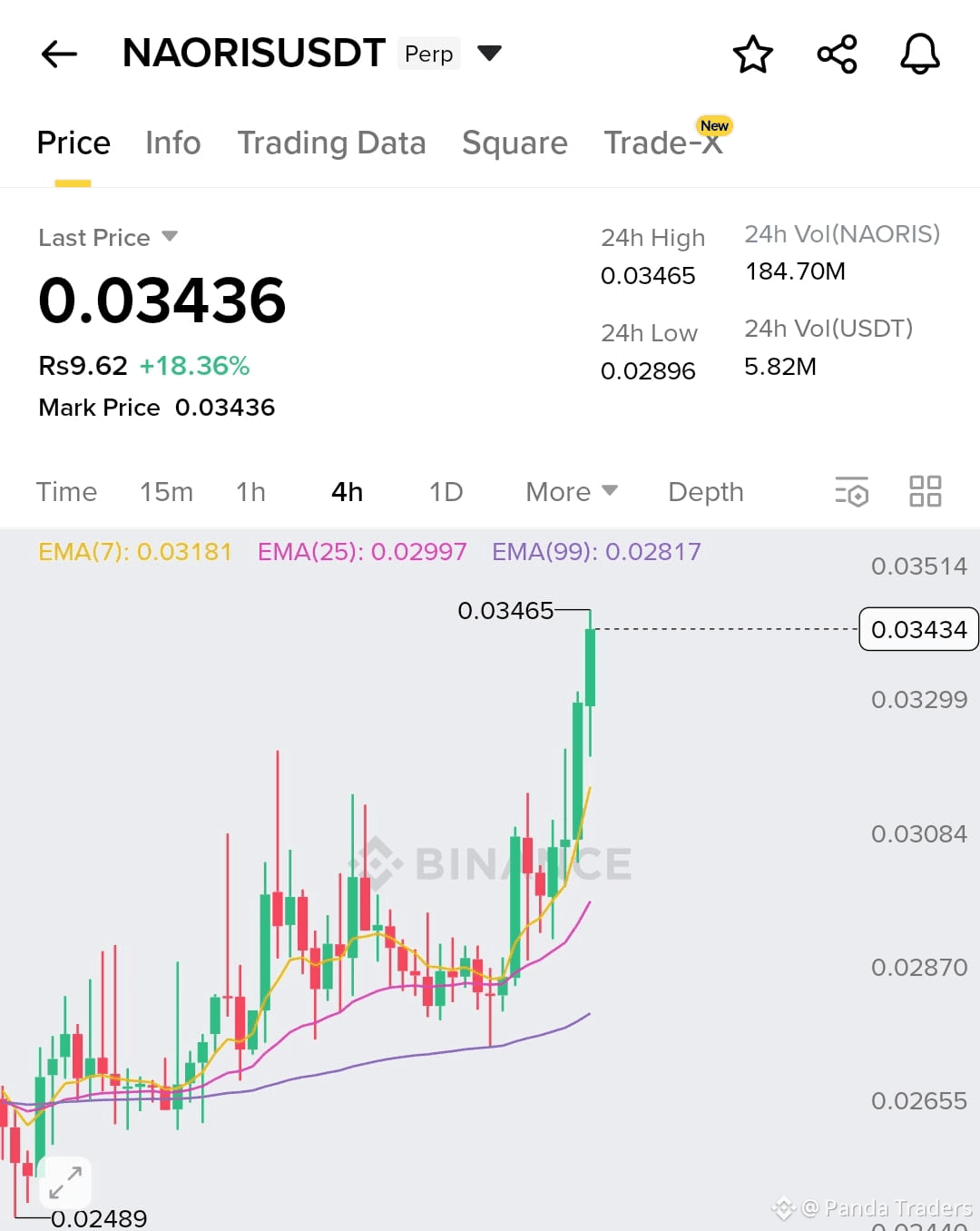Switch chart interval to 15m
This screenshot has width=980, height=1231.
coord(166,492)
